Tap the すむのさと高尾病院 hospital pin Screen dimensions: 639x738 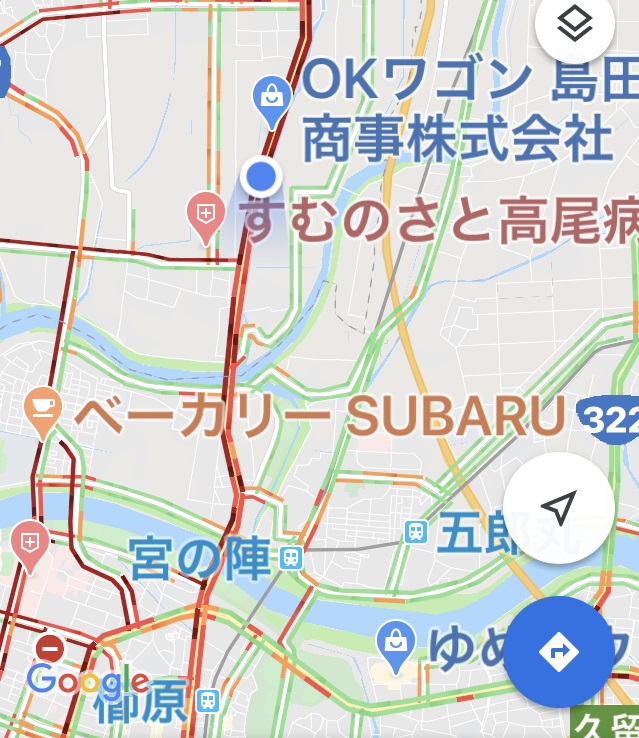click(x=205, y=213)
